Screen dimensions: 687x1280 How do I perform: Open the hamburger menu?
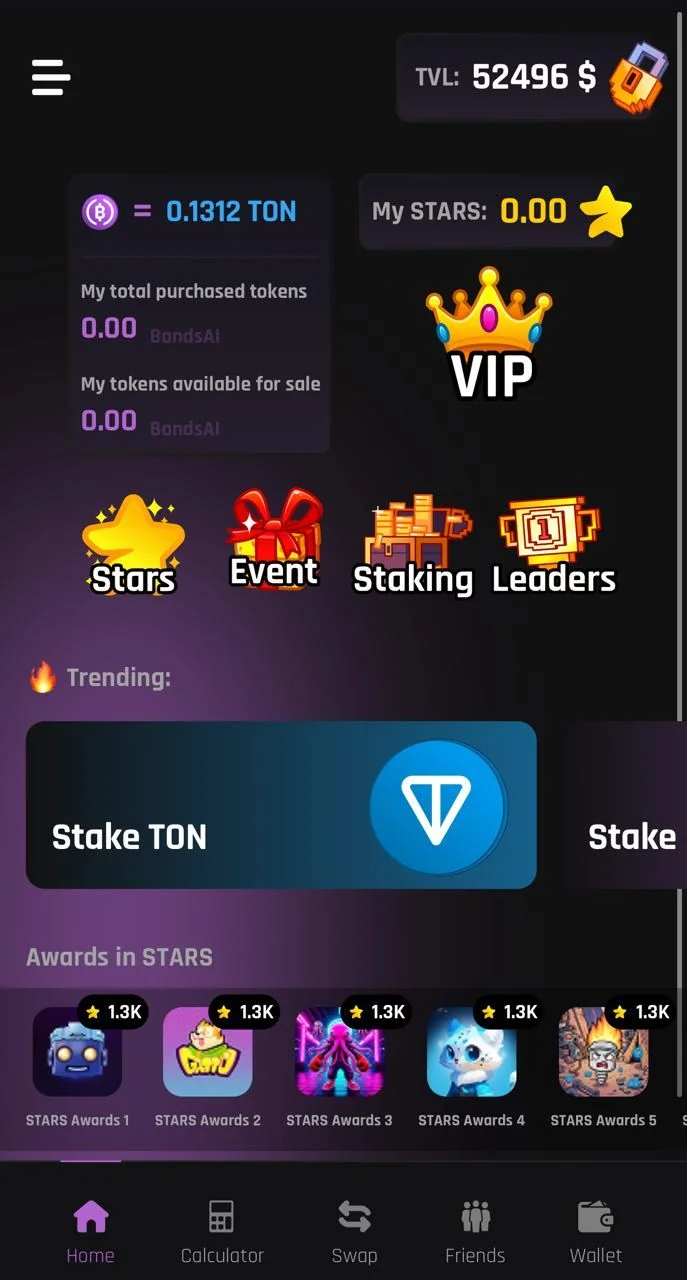click(x=50, y=77)
